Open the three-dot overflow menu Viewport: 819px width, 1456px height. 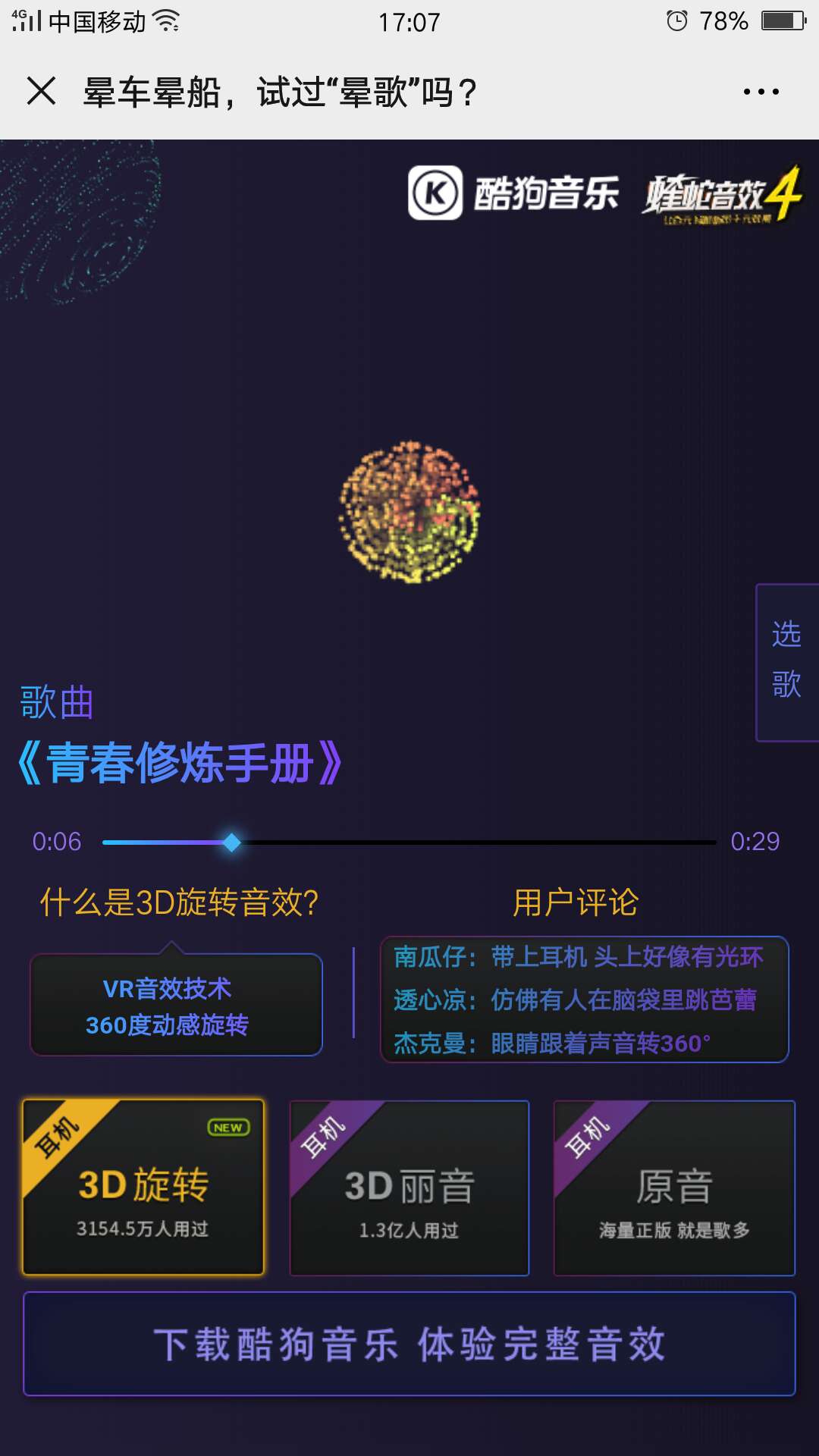761,92
